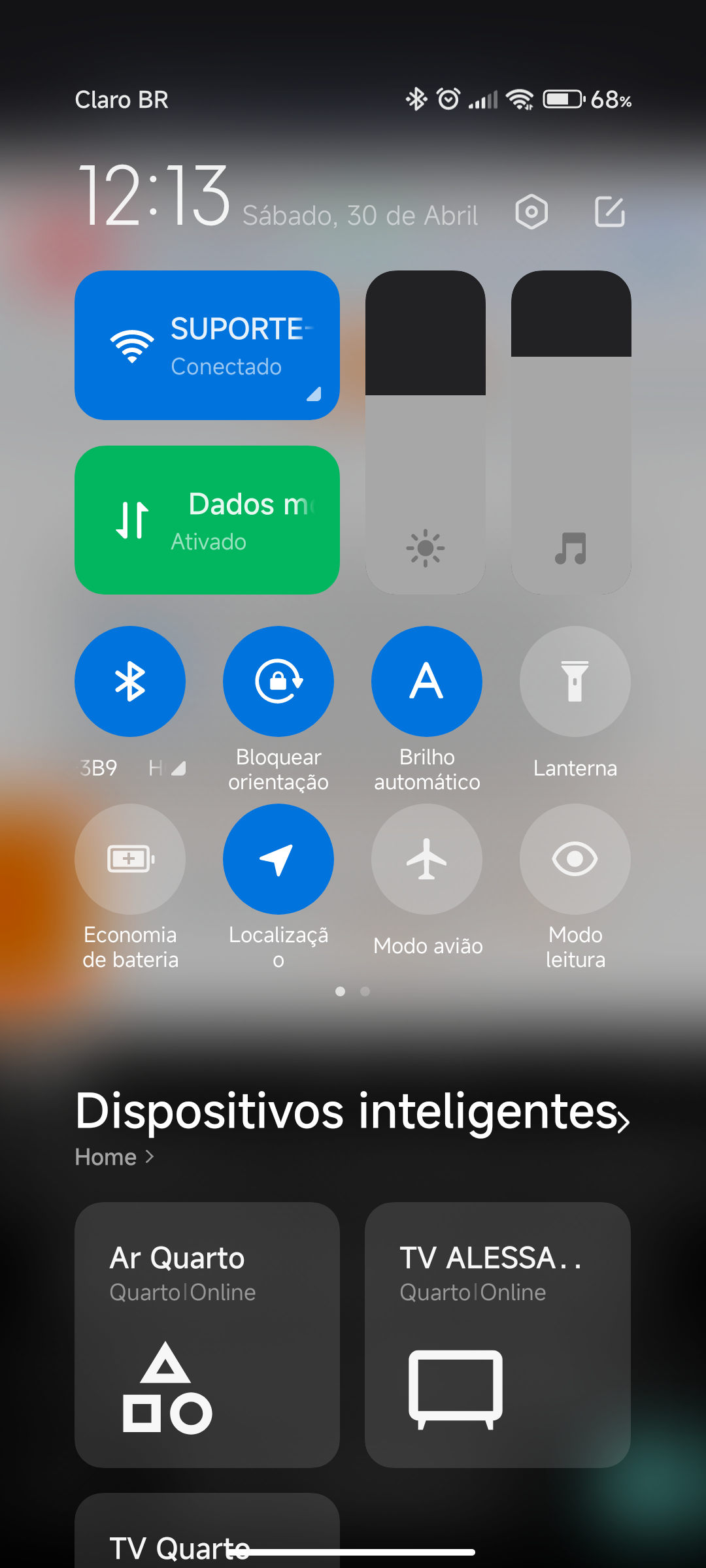Turn on the Lanterna flashlight
The width and height of the screenshot is (706, 1568).
[x=575, y=681]
